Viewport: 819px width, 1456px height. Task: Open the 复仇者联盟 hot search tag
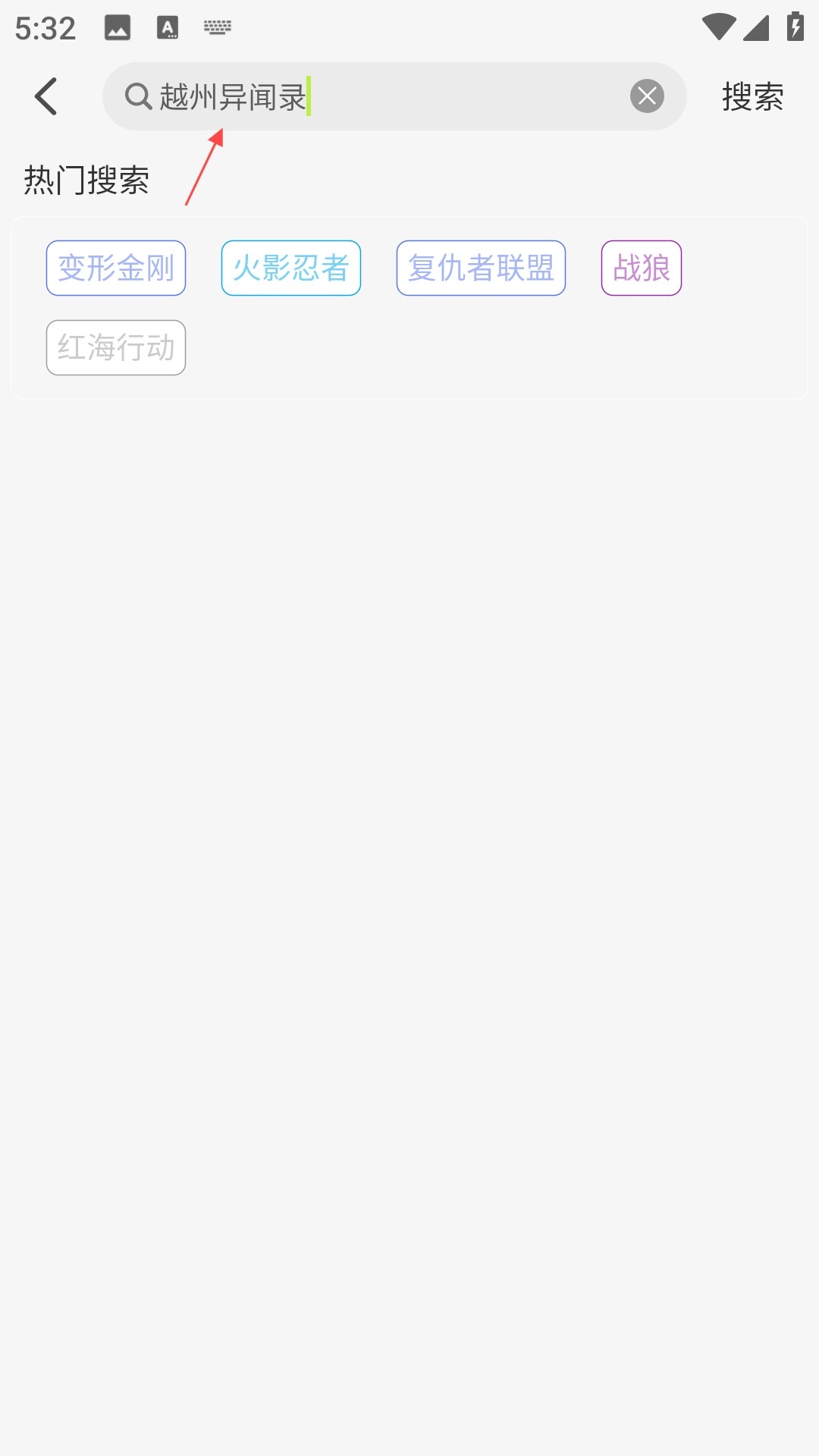click(x=481, y=268)
